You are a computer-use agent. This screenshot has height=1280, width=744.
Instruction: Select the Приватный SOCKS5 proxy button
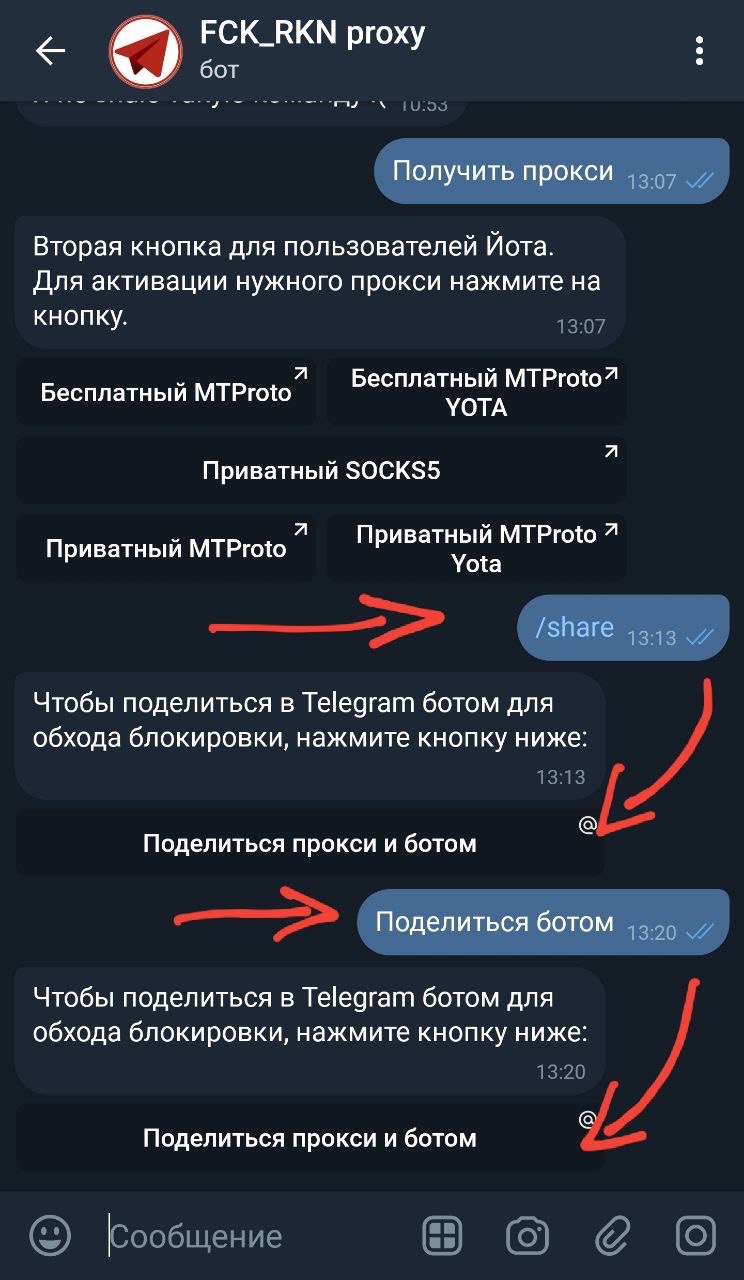(321, 470)
